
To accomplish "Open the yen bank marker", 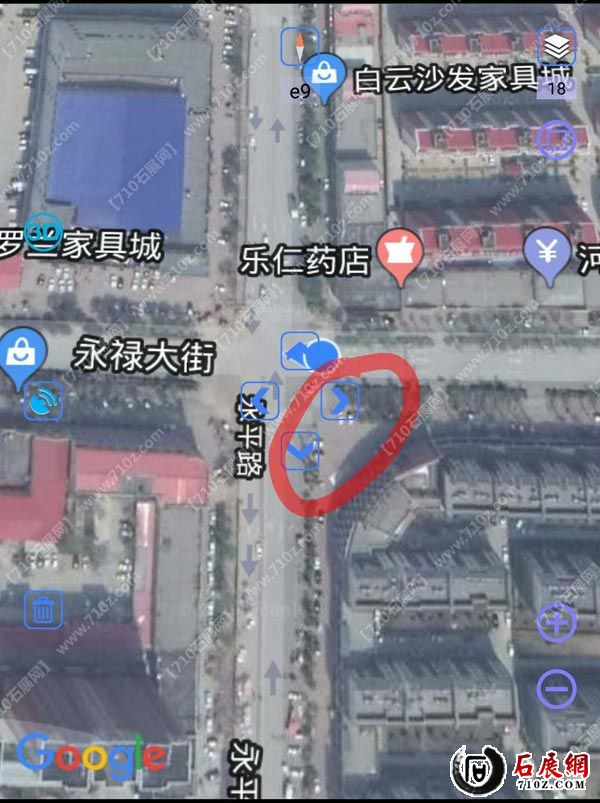I will click(547, 250).
